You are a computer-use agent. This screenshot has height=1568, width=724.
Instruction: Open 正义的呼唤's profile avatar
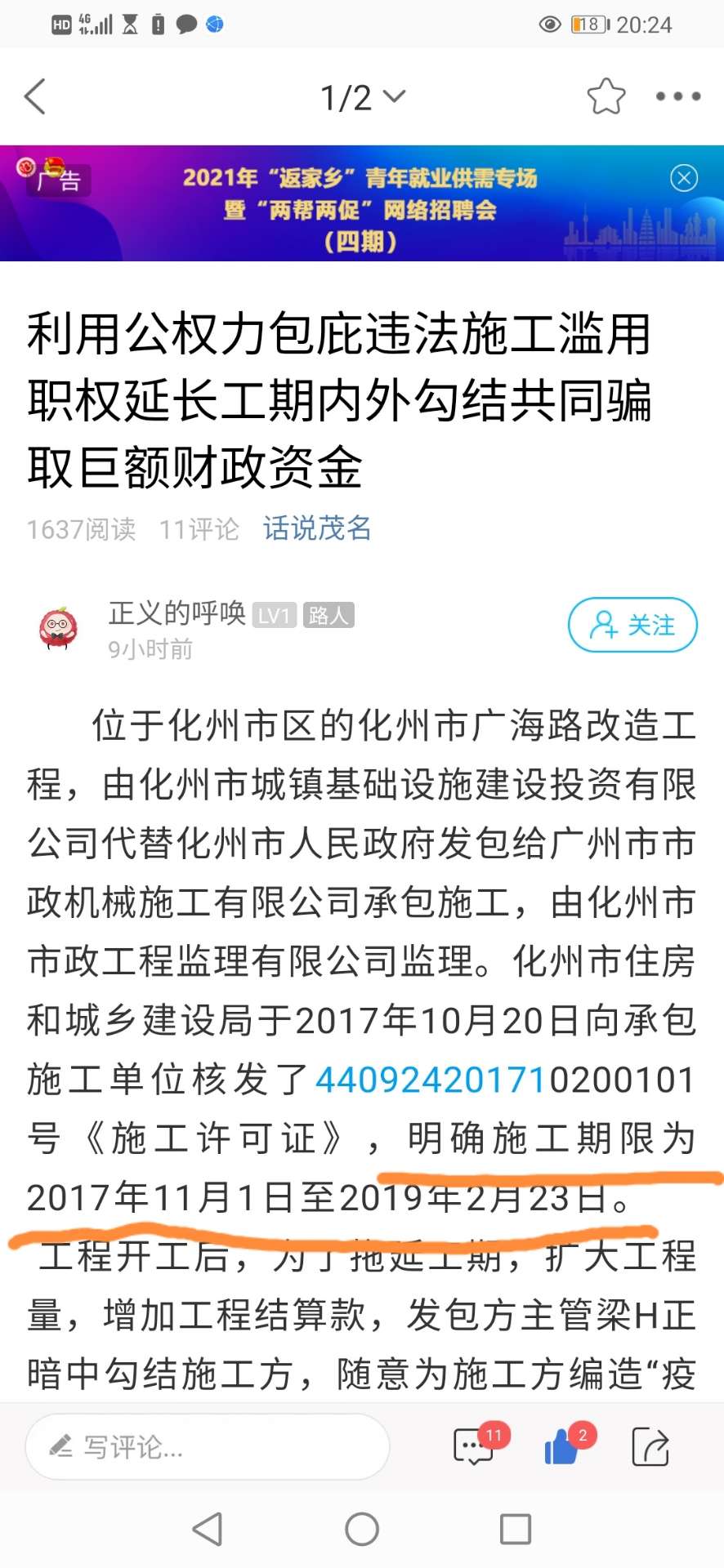click(59, 628)
